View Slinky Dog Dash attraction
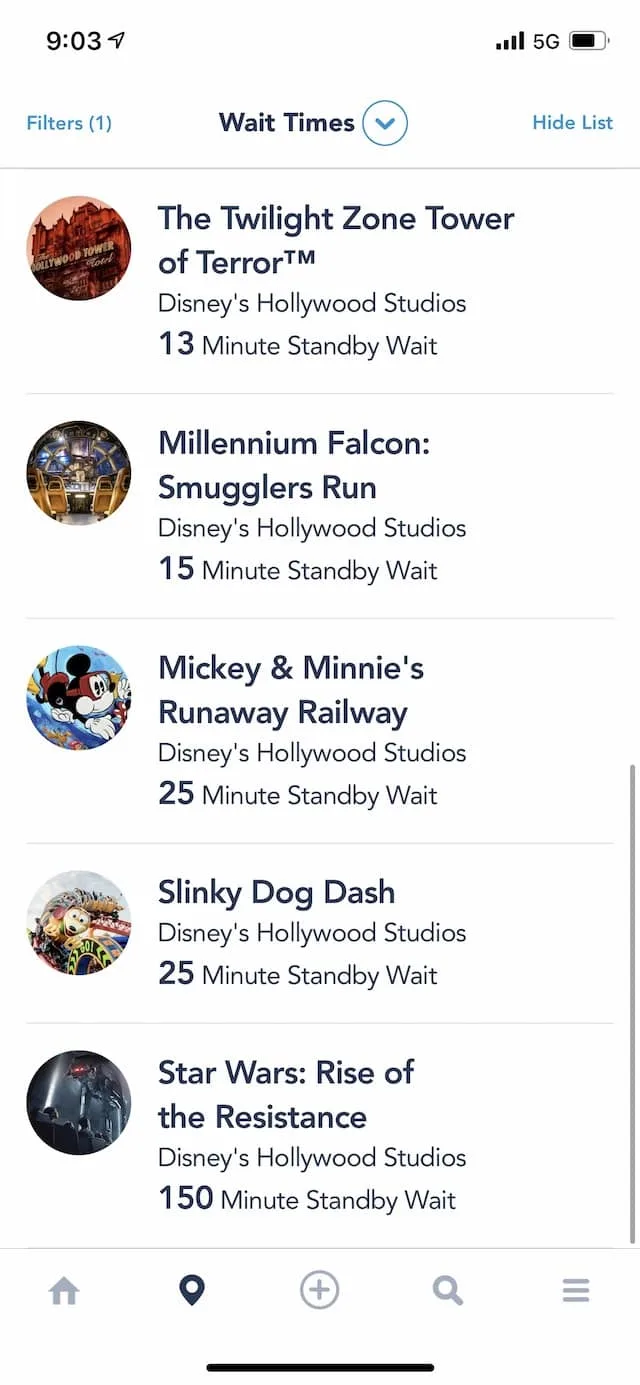 point(320,933)
